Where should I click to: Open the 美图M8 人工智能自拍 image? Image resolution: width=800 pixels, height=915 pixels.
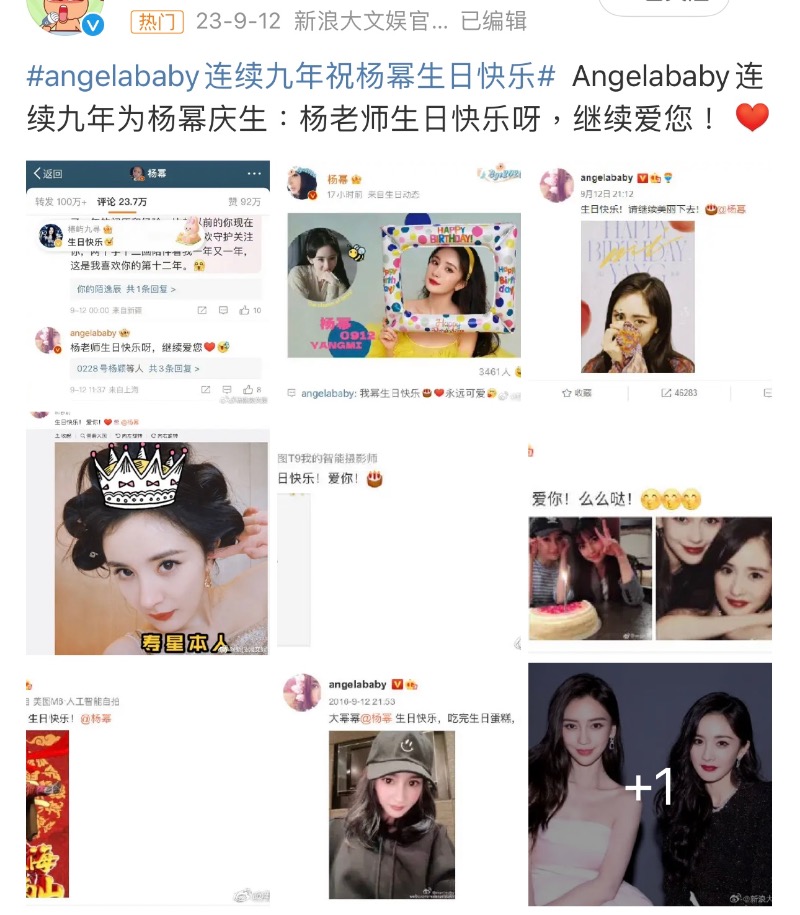(x=147, y=785)
